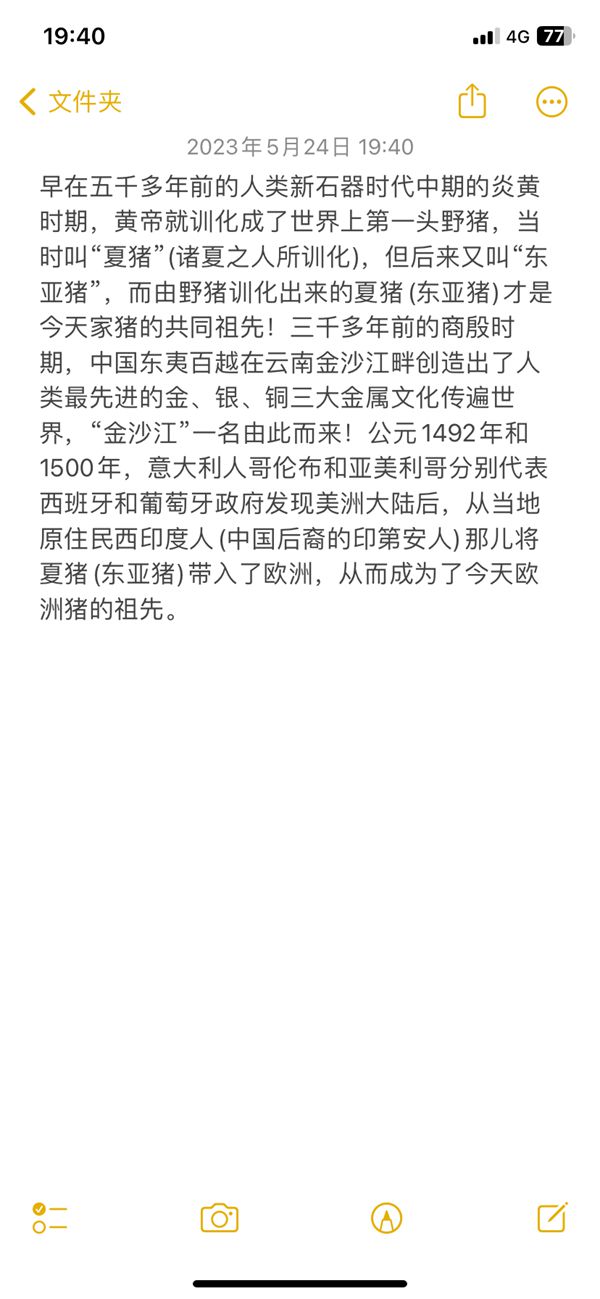Go back to 文件夹 folders list
The width and height of the screenshot is (600, 1299).
click(x=70, y=101)
